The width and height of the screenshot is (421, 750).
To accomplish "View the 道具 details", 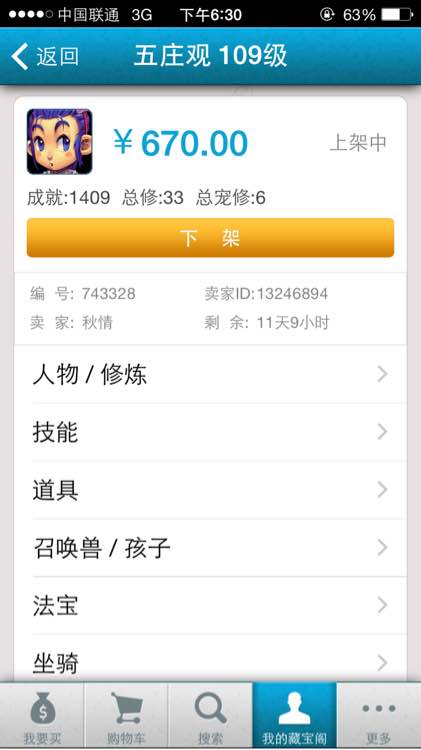I will 210,490.
